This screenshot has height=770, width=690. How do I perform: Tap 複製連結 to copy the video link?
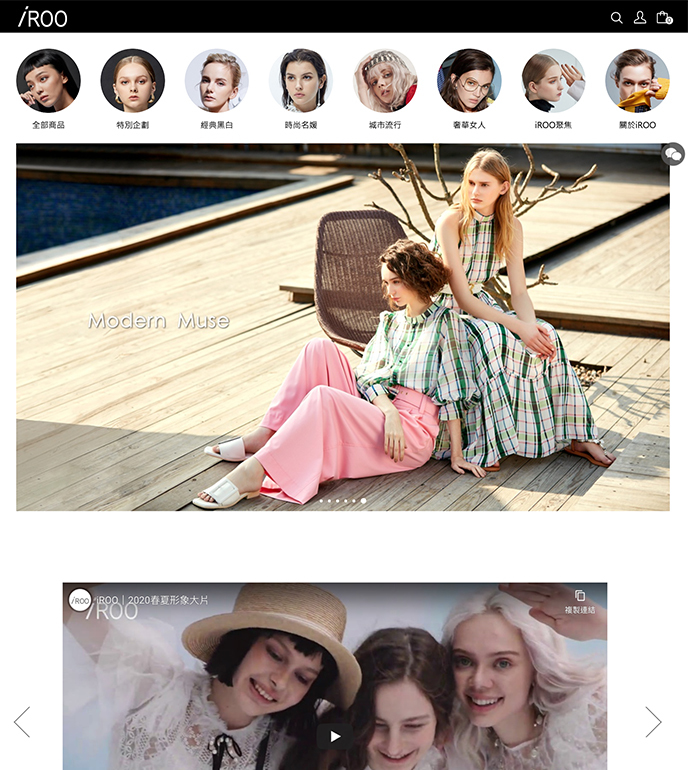coord(579,601)
